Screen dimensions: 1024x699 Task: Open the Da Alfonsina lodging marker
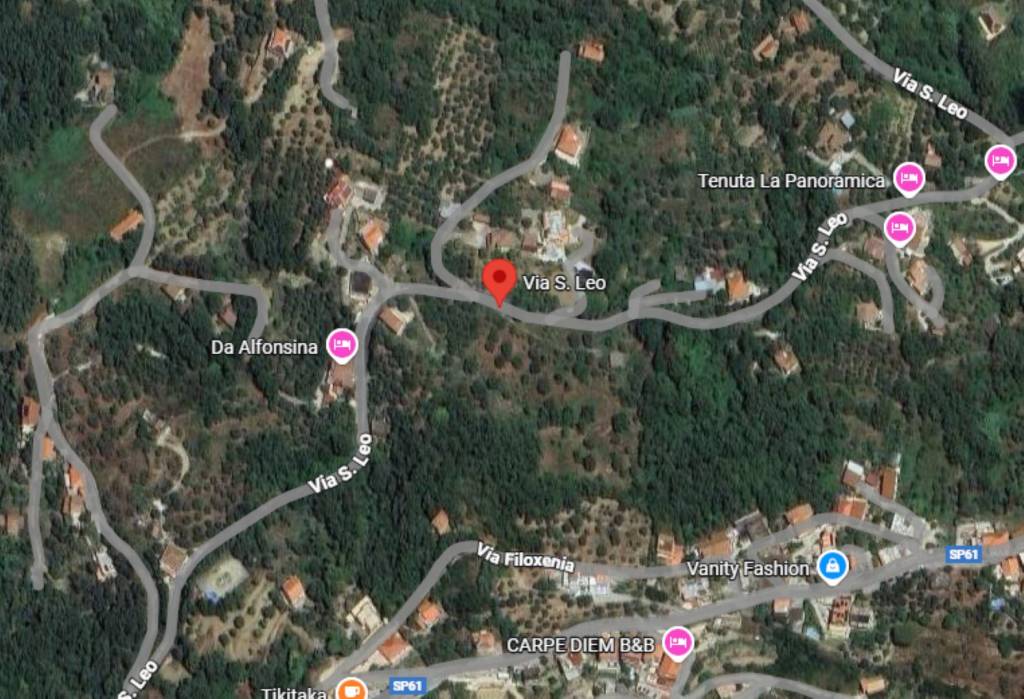pos(342,345)
